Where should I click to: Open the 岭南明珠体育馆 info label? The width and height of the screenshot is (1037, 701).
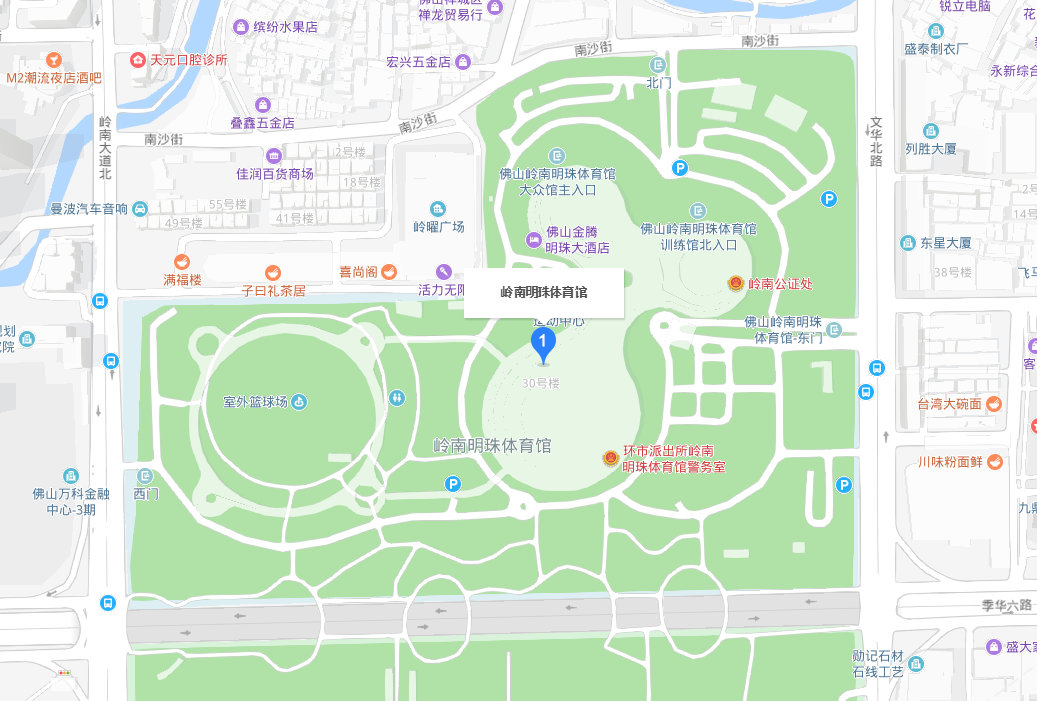(x=544, y=293)
